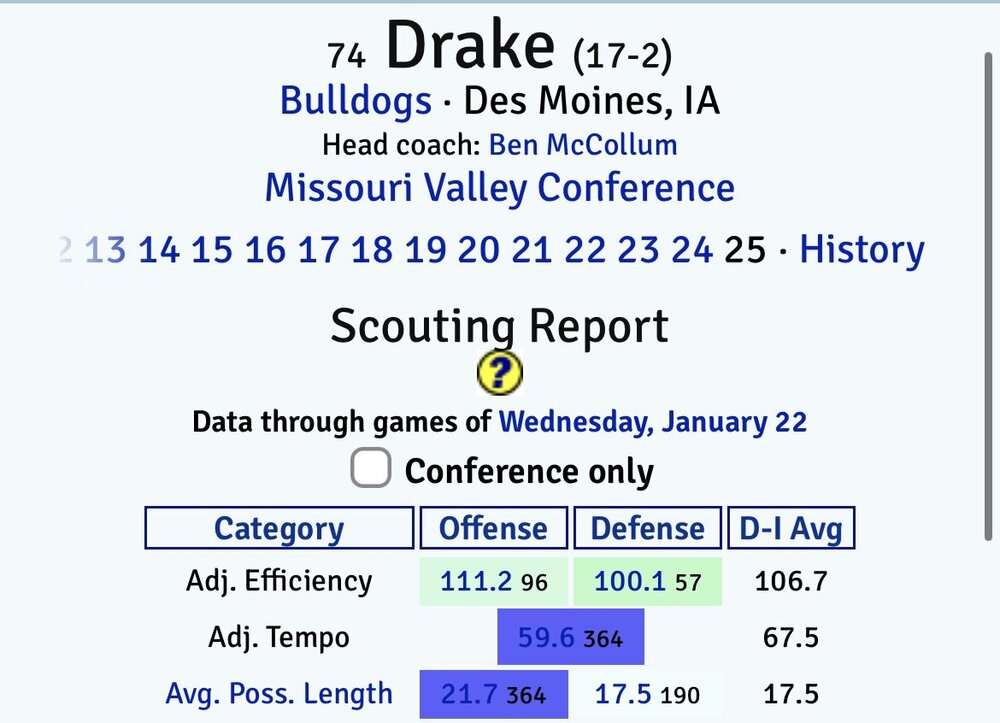View season 20 stats

click(x=478, y=249)
